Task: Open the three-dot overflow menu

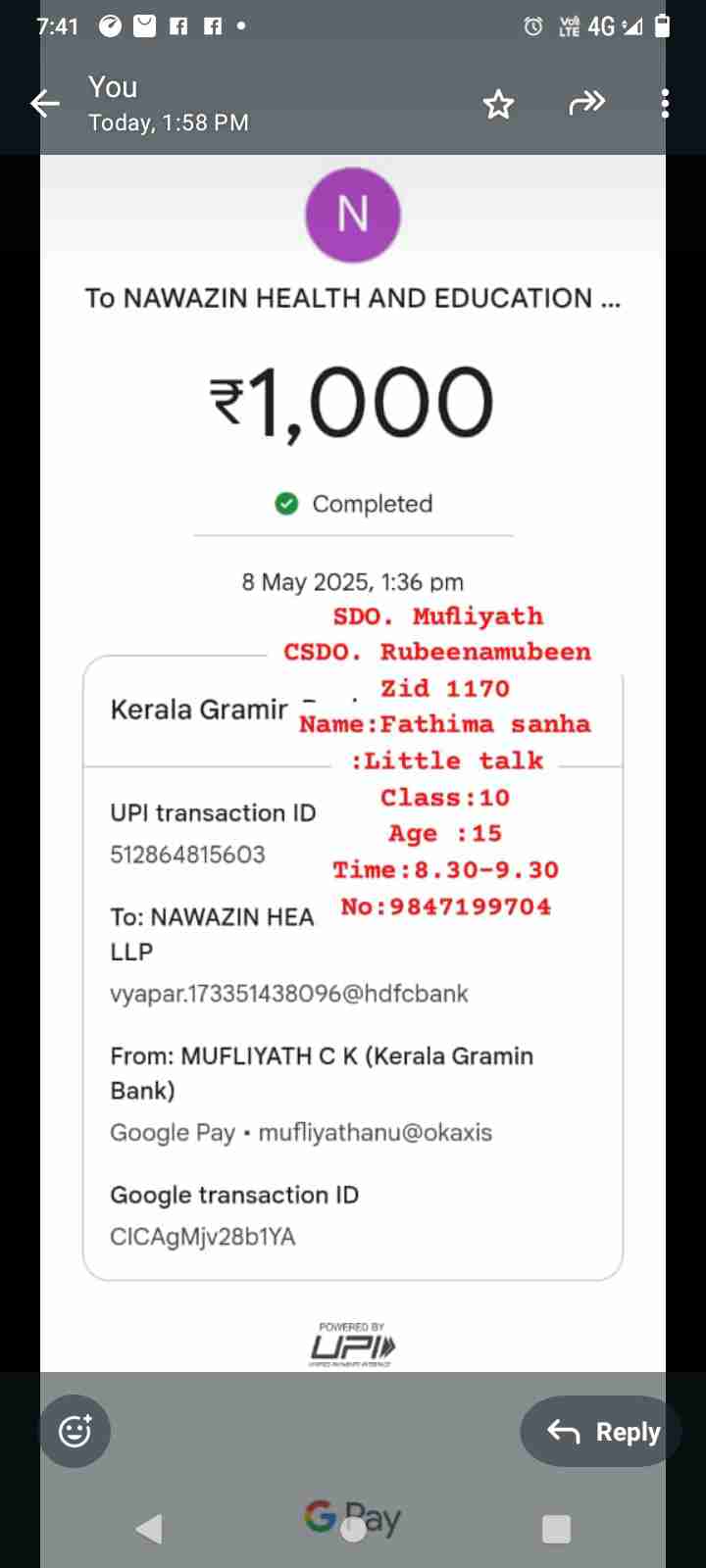Action: (x=665, y=104)
